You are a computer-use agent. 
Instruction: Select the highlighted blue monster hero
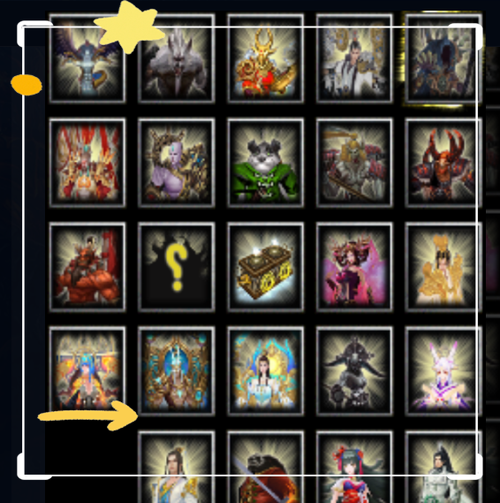[x=443, y=58]
